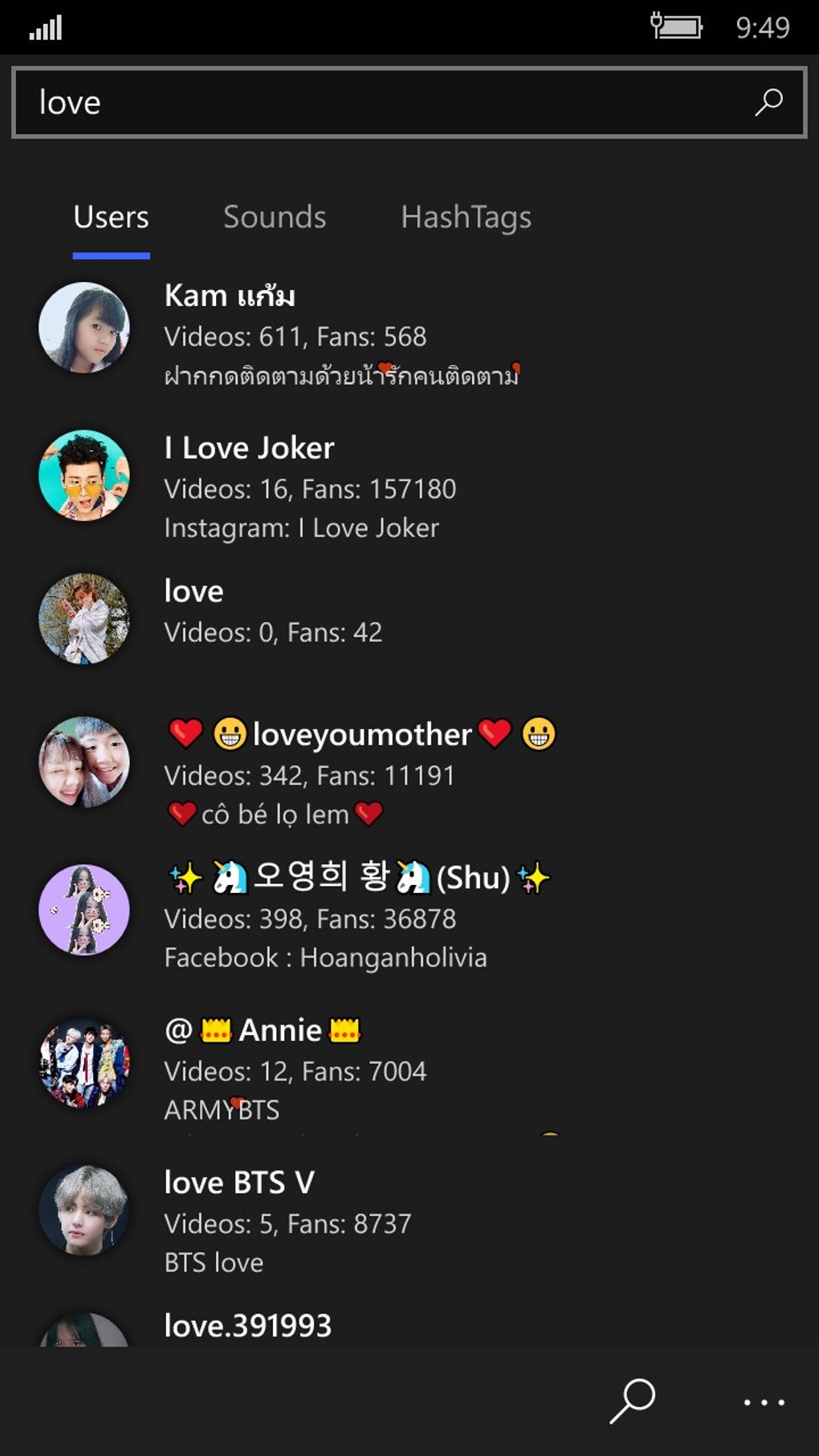Tap the magnifier icon inside the search box
This screenshot has height=1456, width=819.
click(768, 102)
